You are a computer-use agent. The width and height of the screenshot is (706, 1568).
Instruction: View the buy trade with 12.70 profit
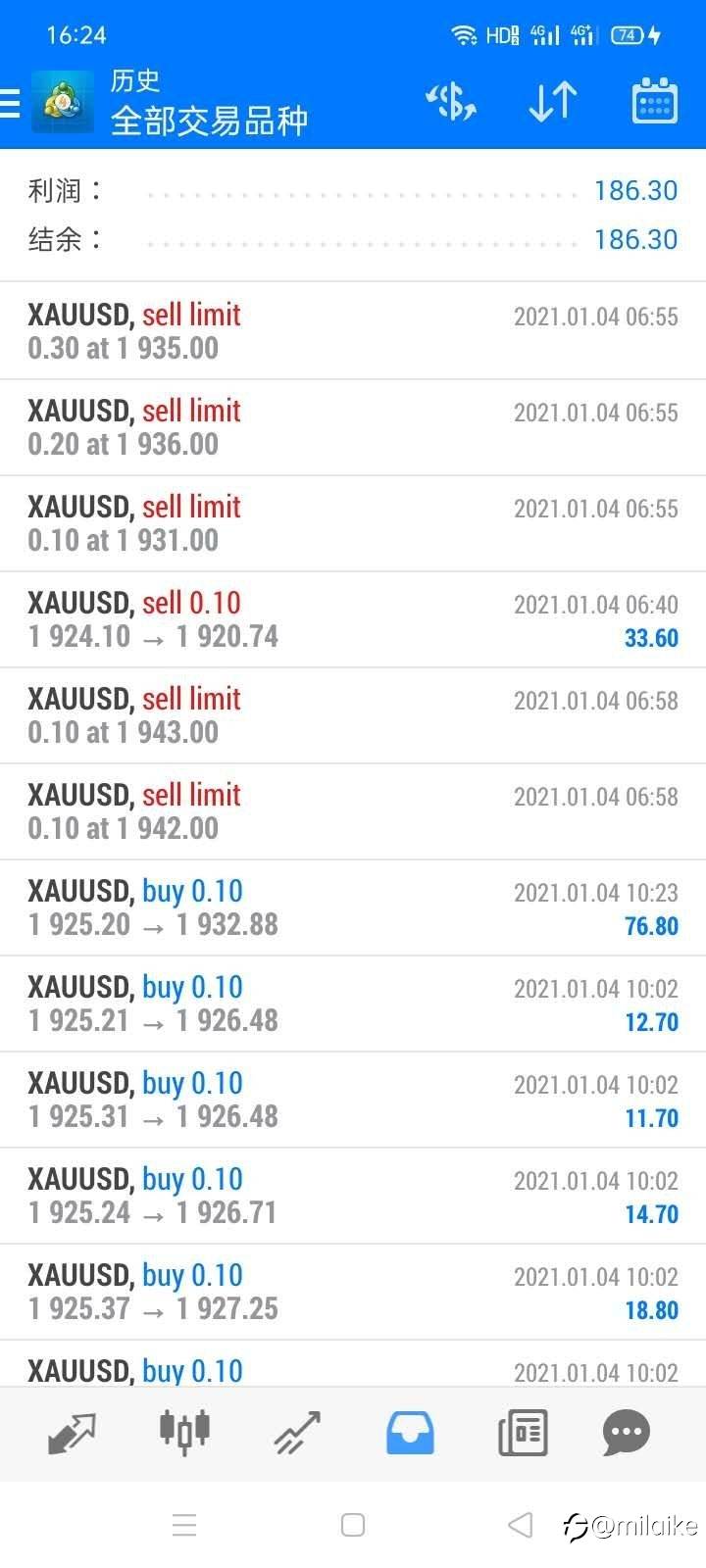click(x=353, y=1004)
